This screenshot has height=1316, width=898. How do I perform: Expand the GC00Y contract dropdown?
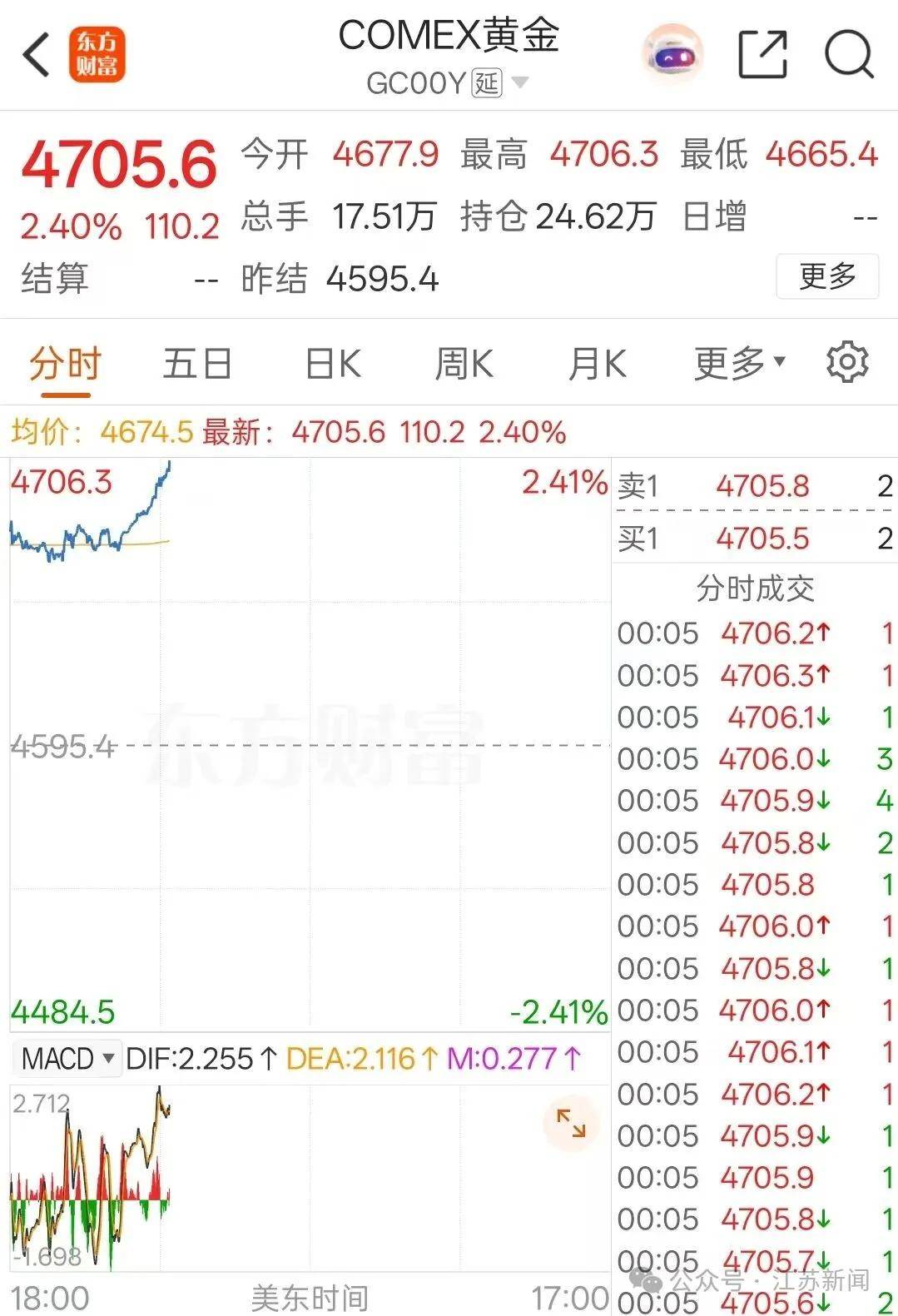[520, 82]
